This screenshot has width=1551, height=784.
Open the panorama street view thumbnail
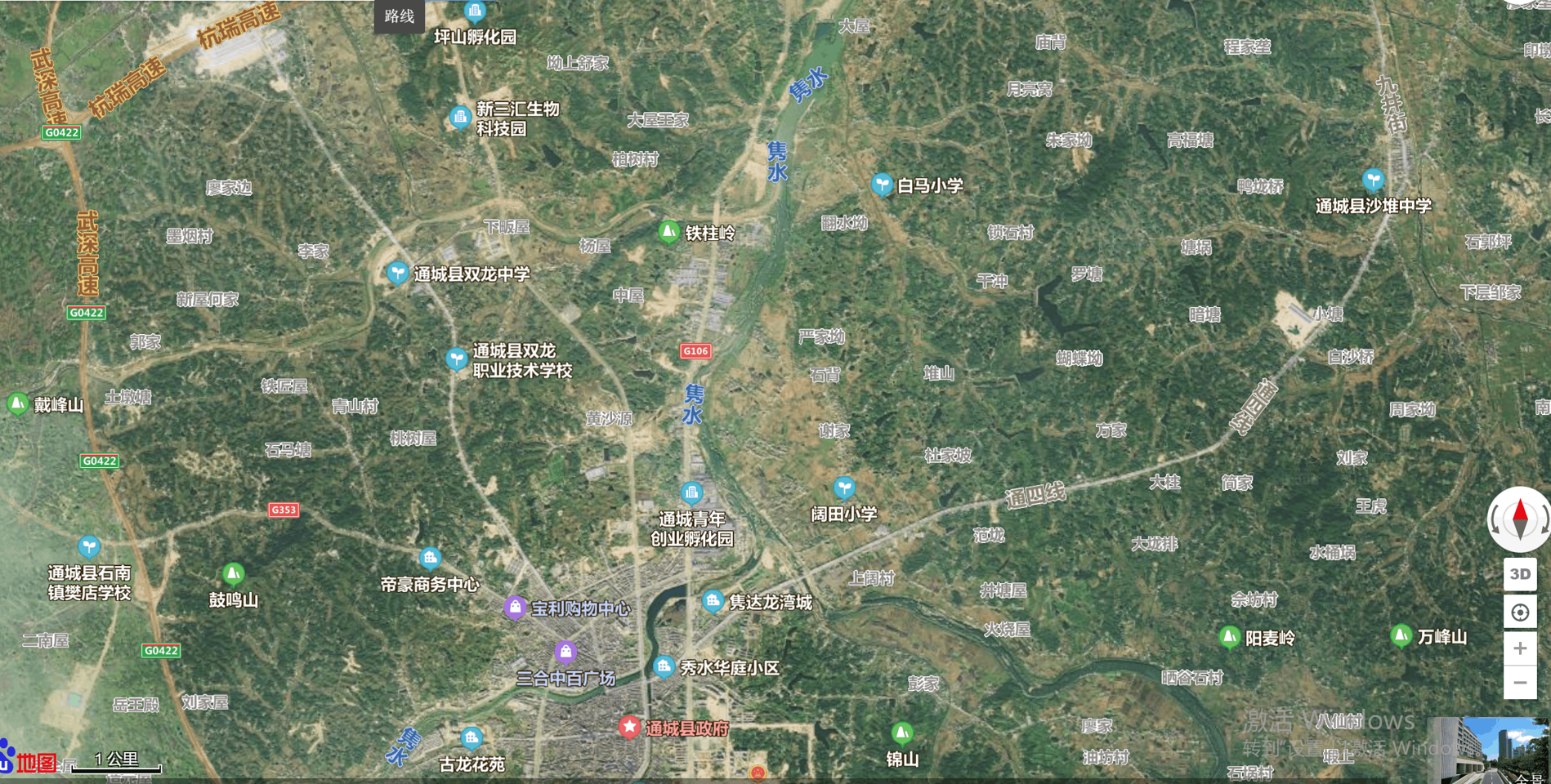coord(1487,751)
